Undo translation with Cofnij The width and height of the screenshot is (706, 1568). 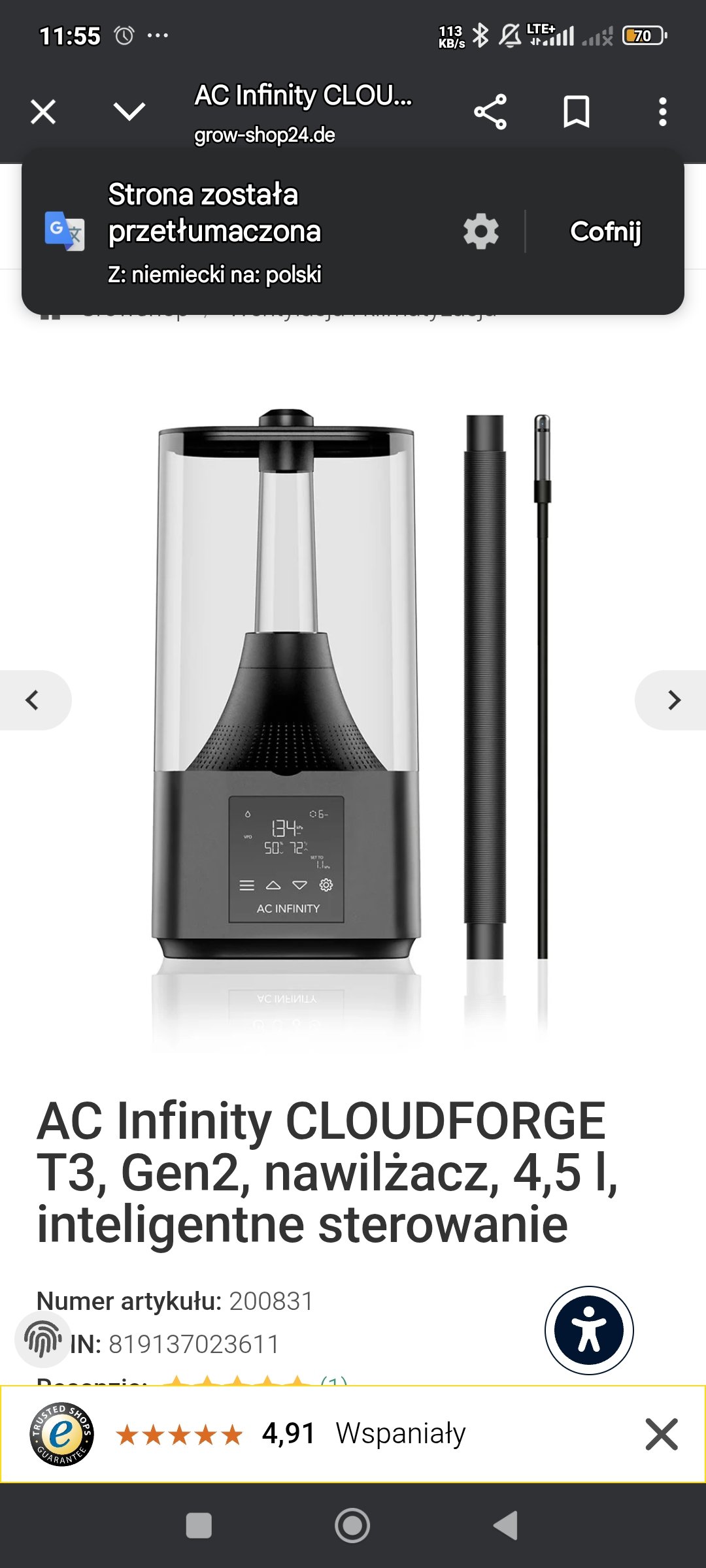tap(605, 231)
